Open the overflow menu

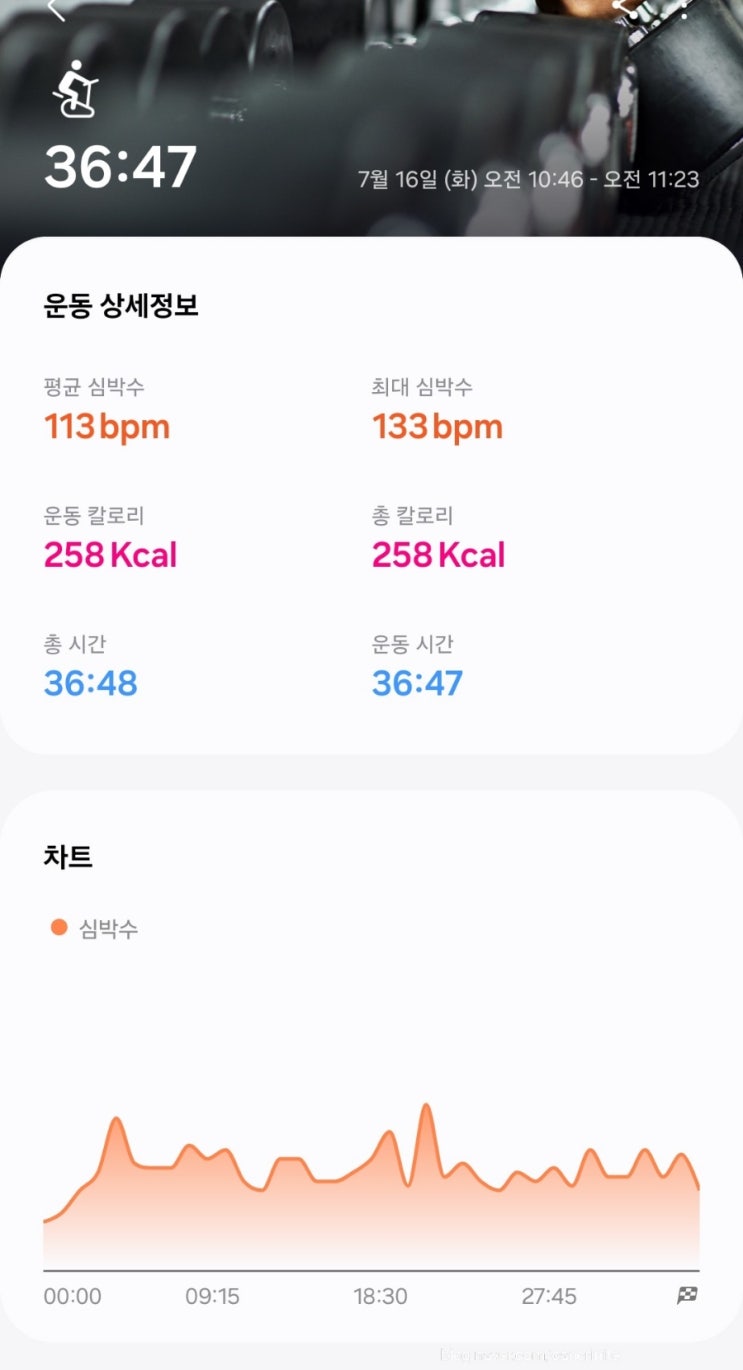click(684, 8)
